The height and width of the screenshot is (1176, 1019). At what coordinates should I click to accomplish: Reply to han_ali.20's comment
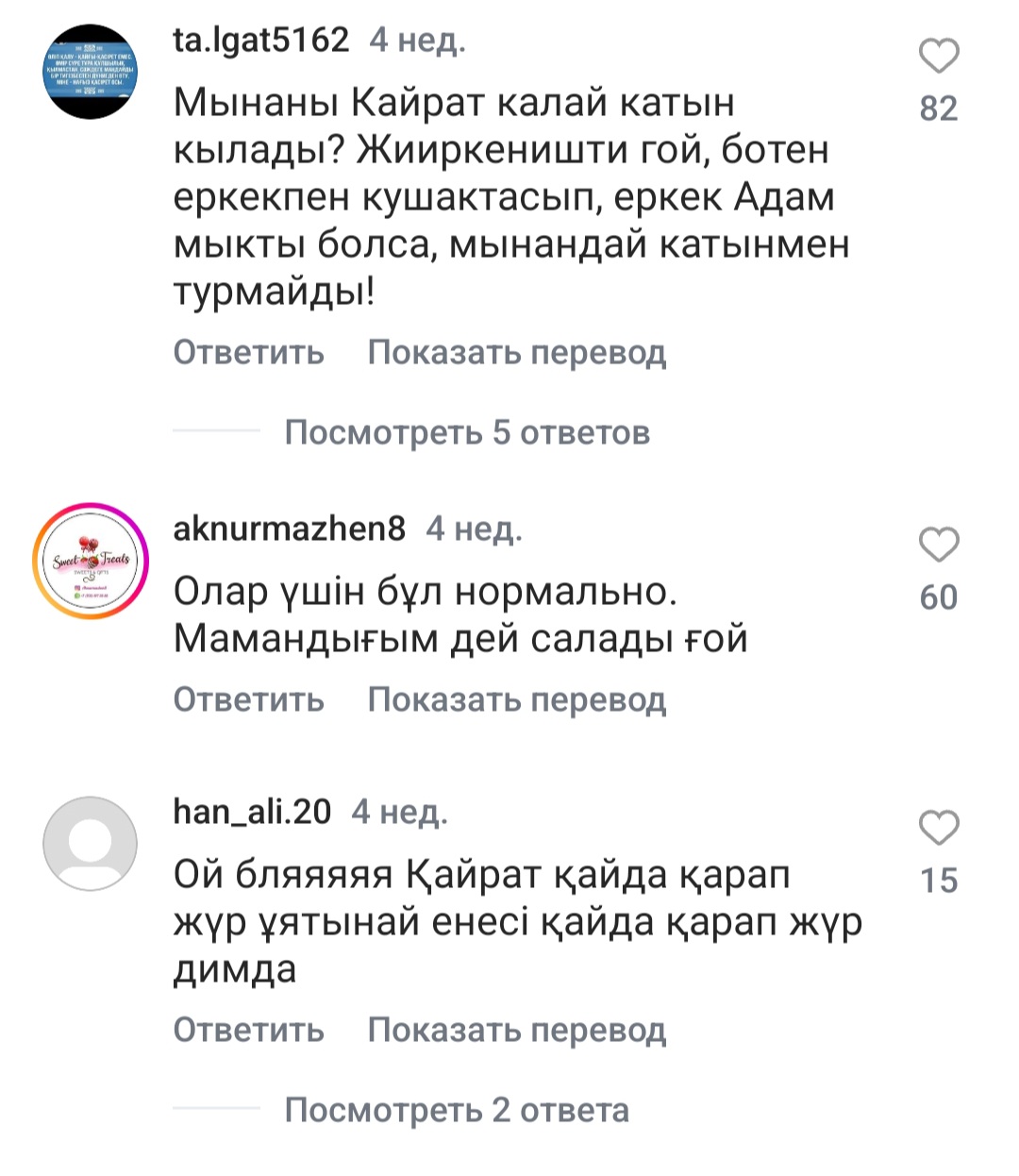click(248, 1030)
